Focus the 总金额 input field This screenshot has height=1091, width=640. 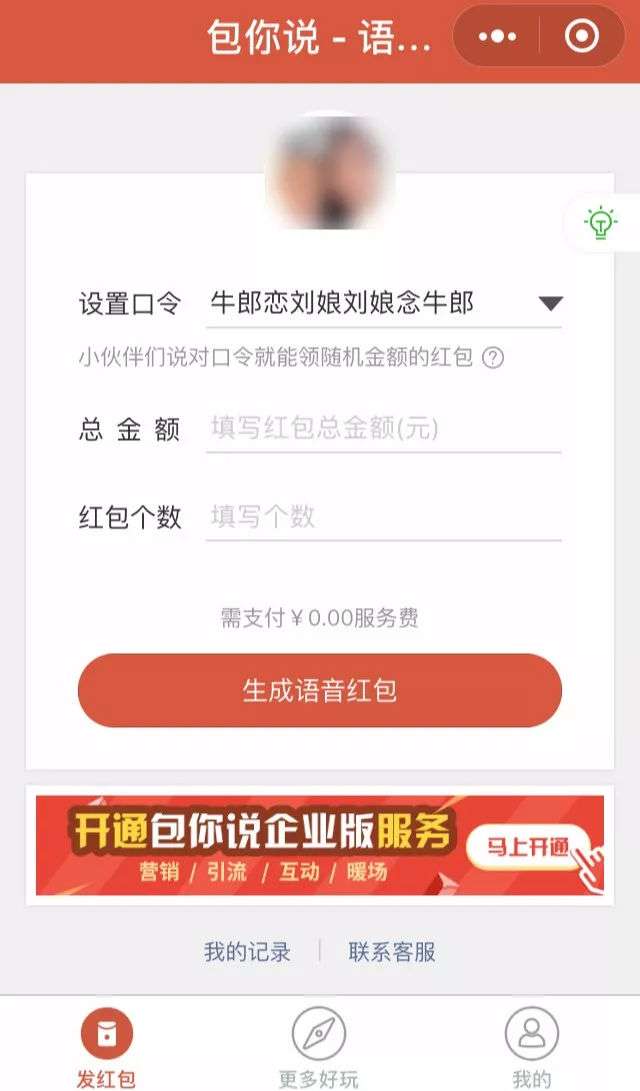coord(383,428)
